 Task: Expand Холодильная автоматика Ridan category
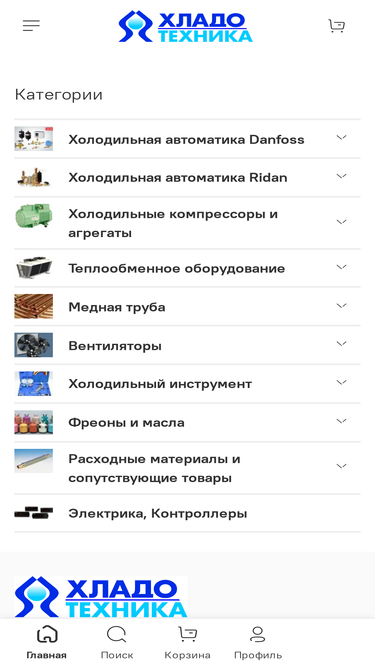pyautogui.click(x=341, y=176)
